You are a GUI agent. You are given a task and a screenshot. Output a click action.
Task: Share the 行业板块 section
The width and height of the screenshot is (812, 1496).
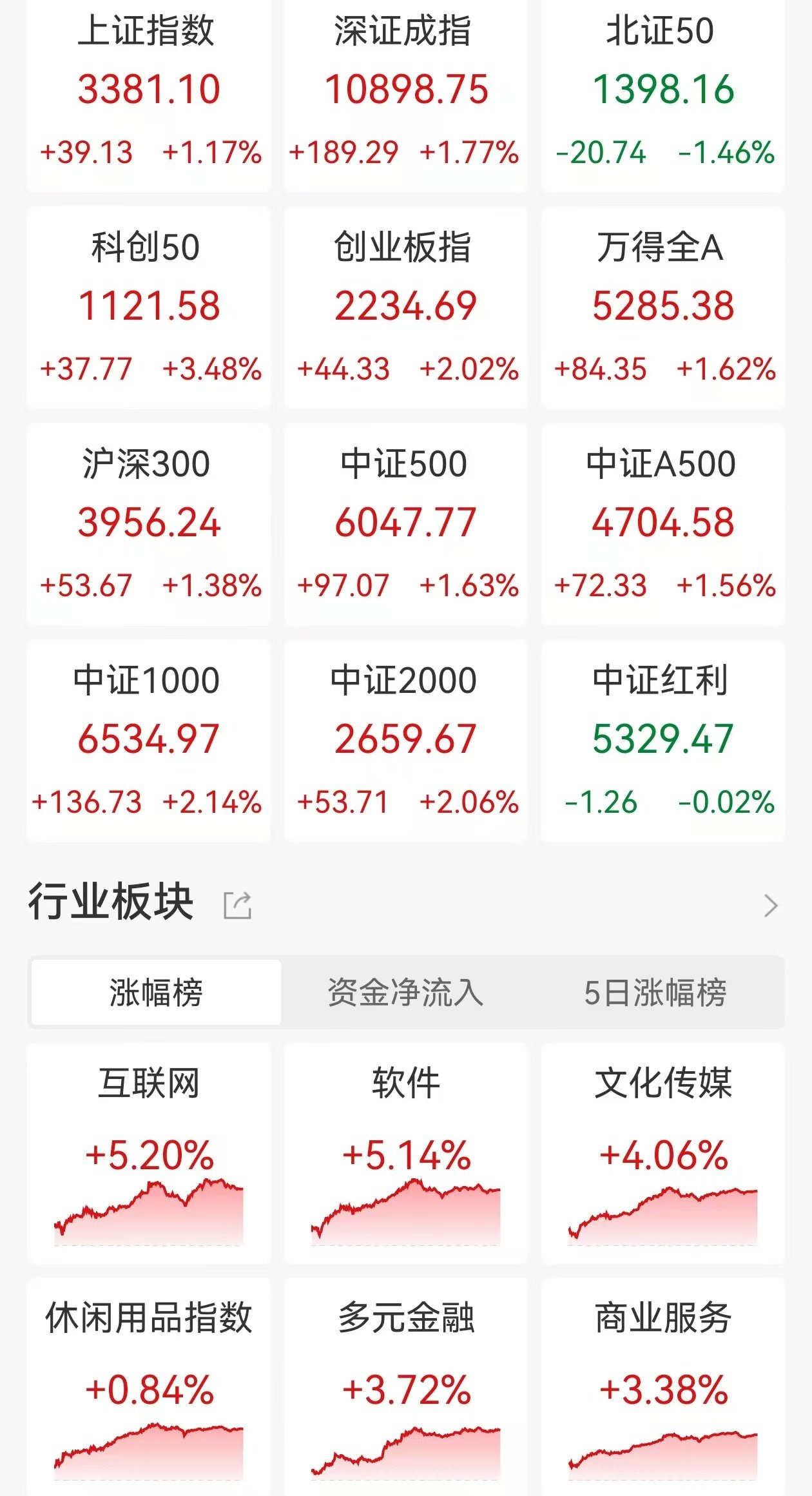[237, 906]
